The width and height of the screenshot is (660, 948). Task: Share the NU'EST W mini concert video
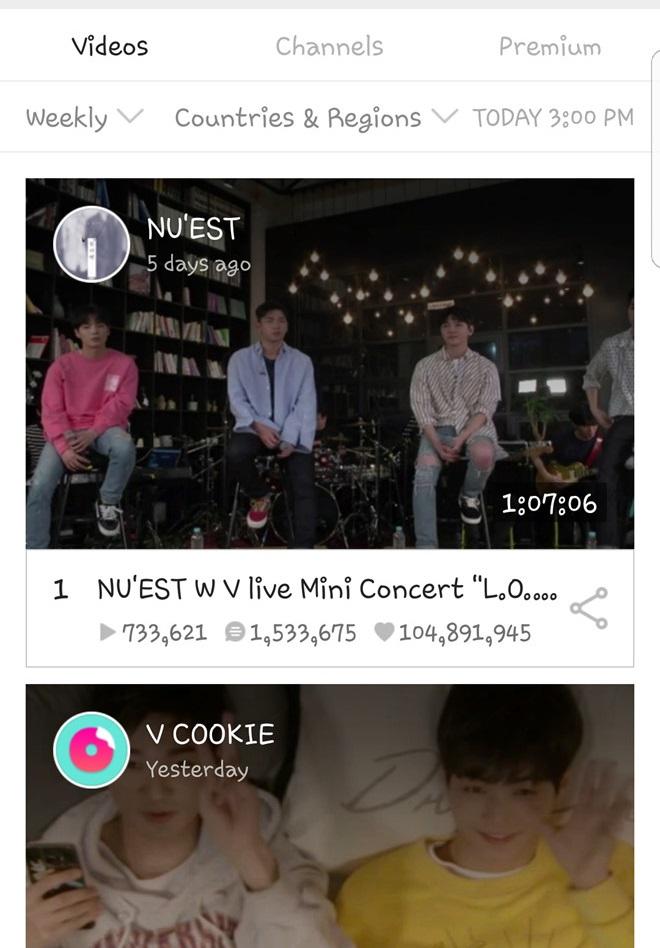click(589, 608)
